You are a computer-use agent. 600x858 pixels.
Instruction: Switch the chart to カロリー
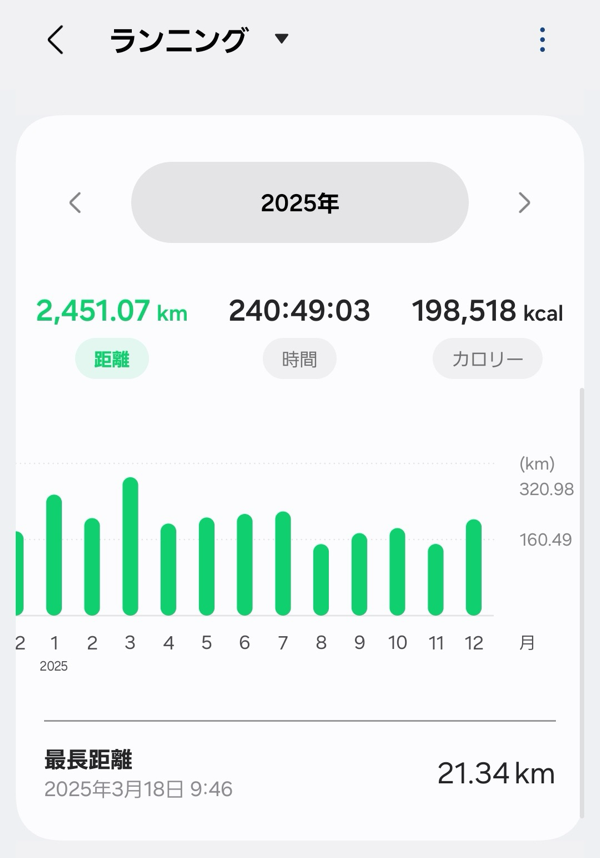pos(487,359)
